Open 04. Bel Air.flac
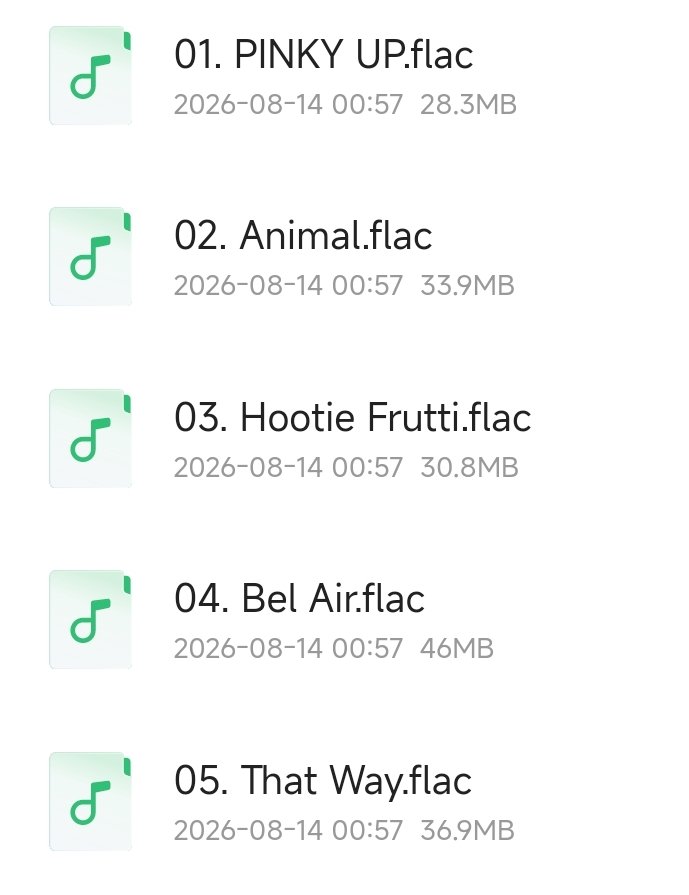Viewport: 689px width, 895px height. pos(344,620)
